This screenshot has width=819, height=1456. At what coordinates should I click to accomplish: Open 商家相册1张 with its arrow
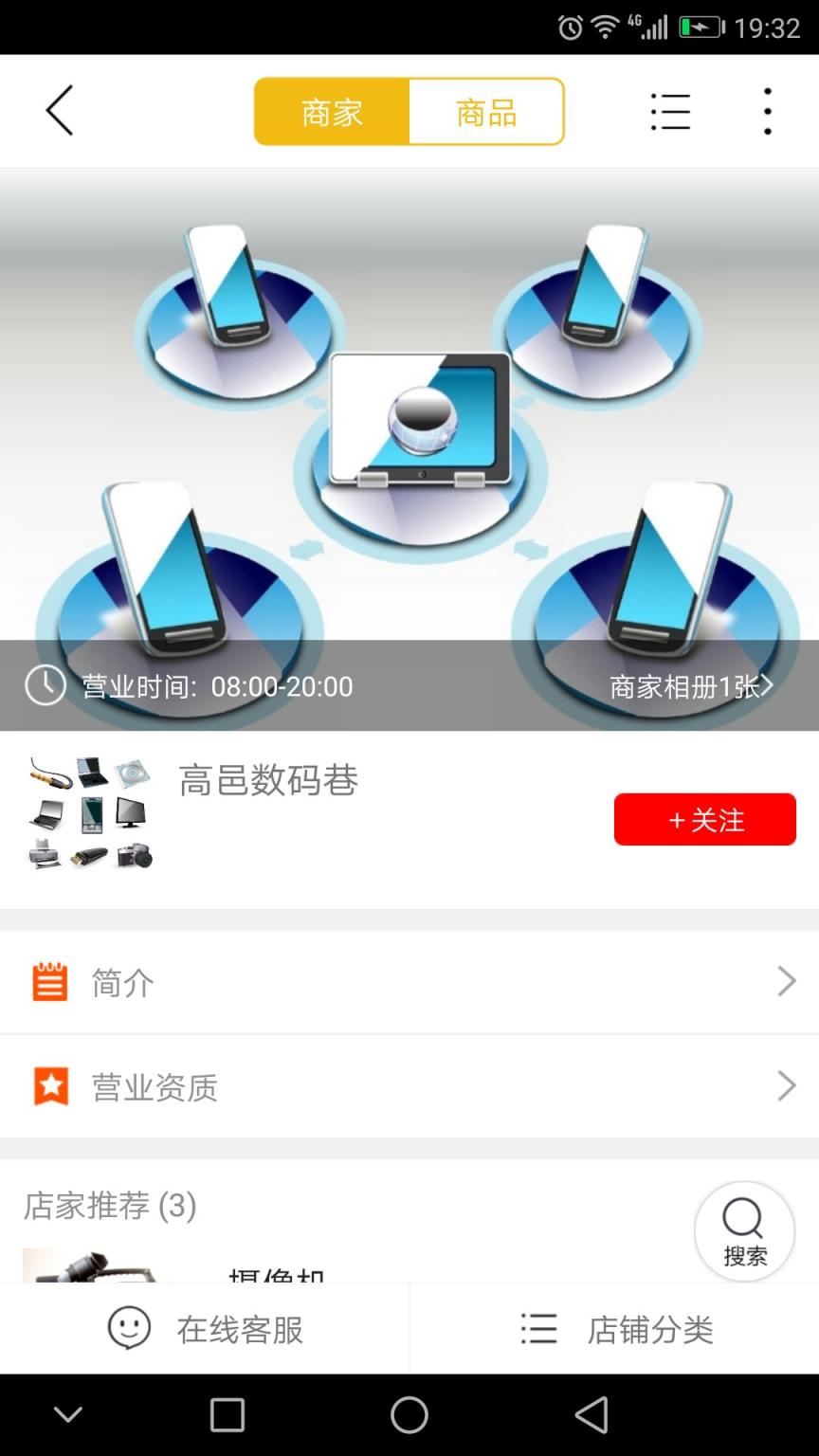pyautogui.click(x=692, y=684)
